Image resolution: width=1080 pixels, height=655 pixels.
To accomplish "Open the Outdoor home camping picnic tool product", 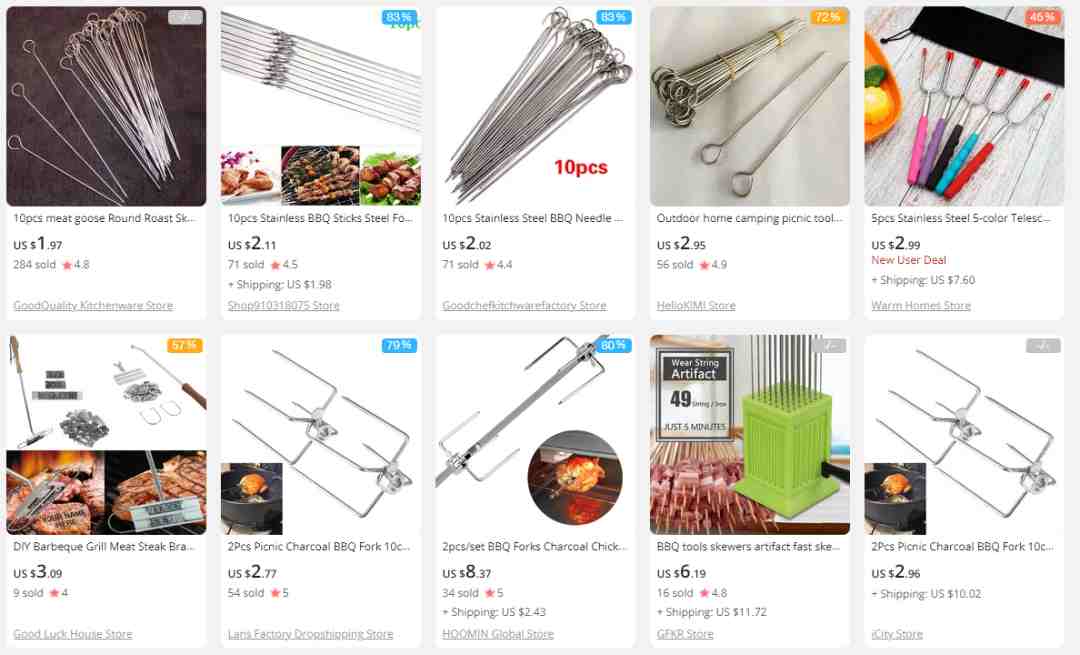I will tap(748, 217).
